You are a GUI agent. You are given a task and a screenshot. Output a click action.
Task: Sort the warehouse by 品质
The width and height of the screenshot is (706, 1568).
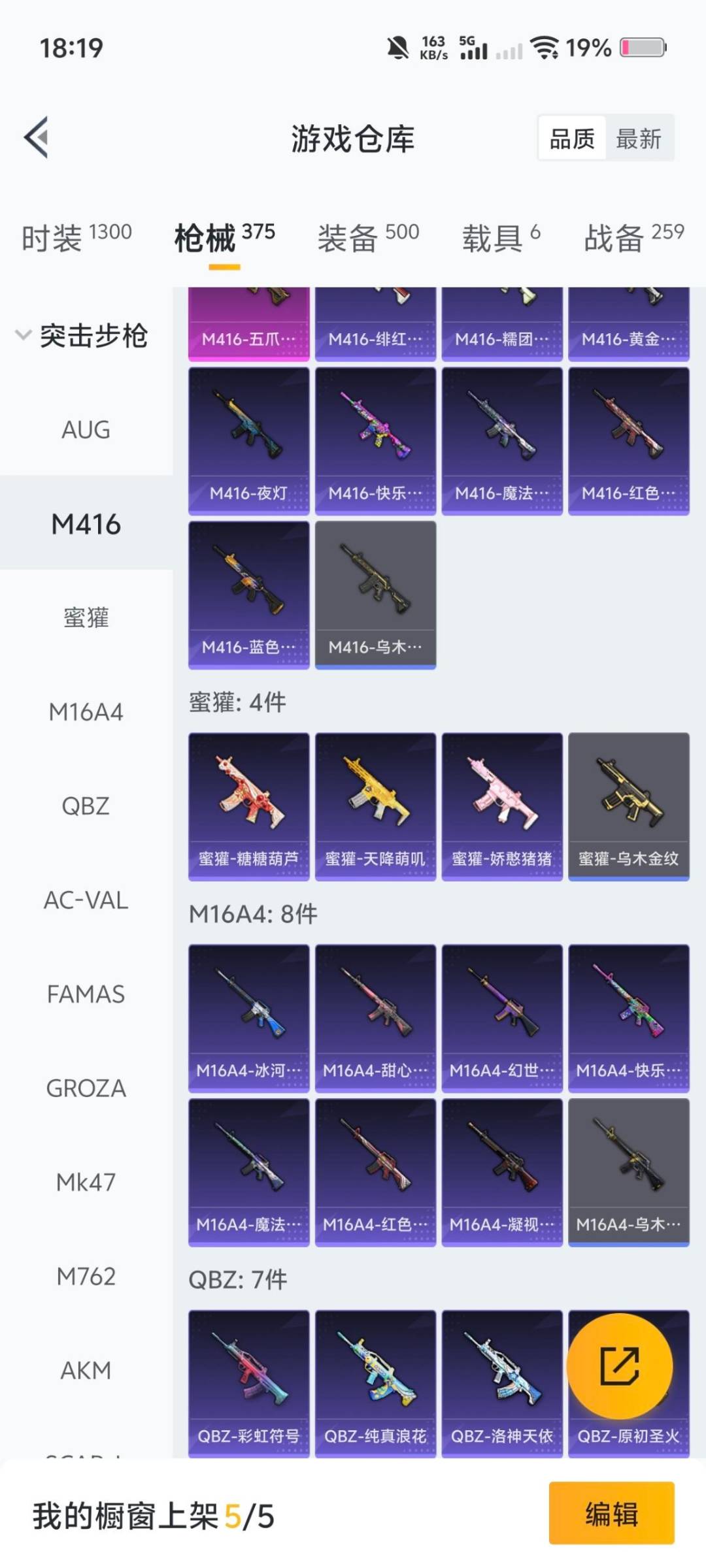(572, 139)
